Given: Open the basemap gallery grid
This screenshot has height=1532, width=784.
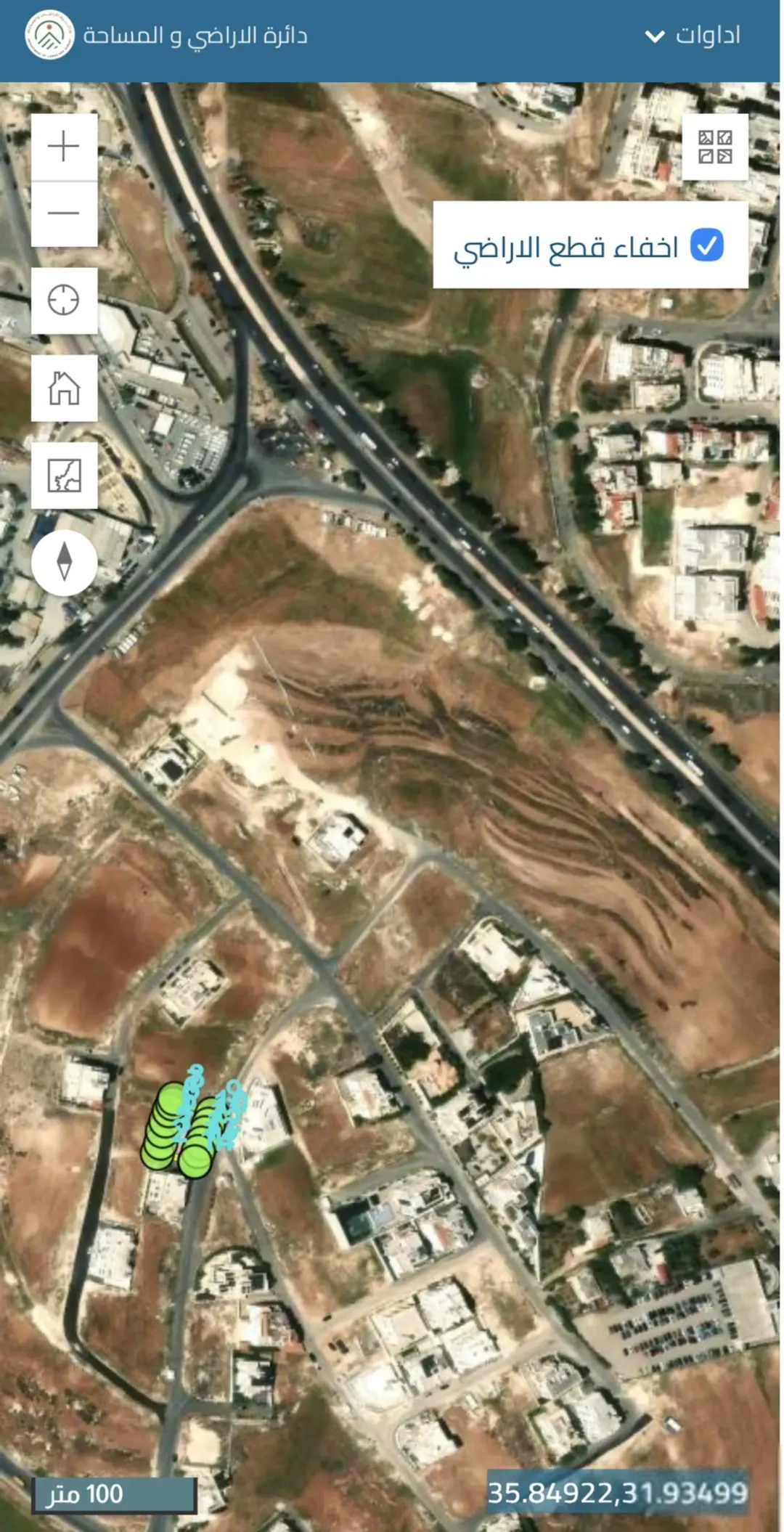Looking at the screenshot, I should point(715,147).
